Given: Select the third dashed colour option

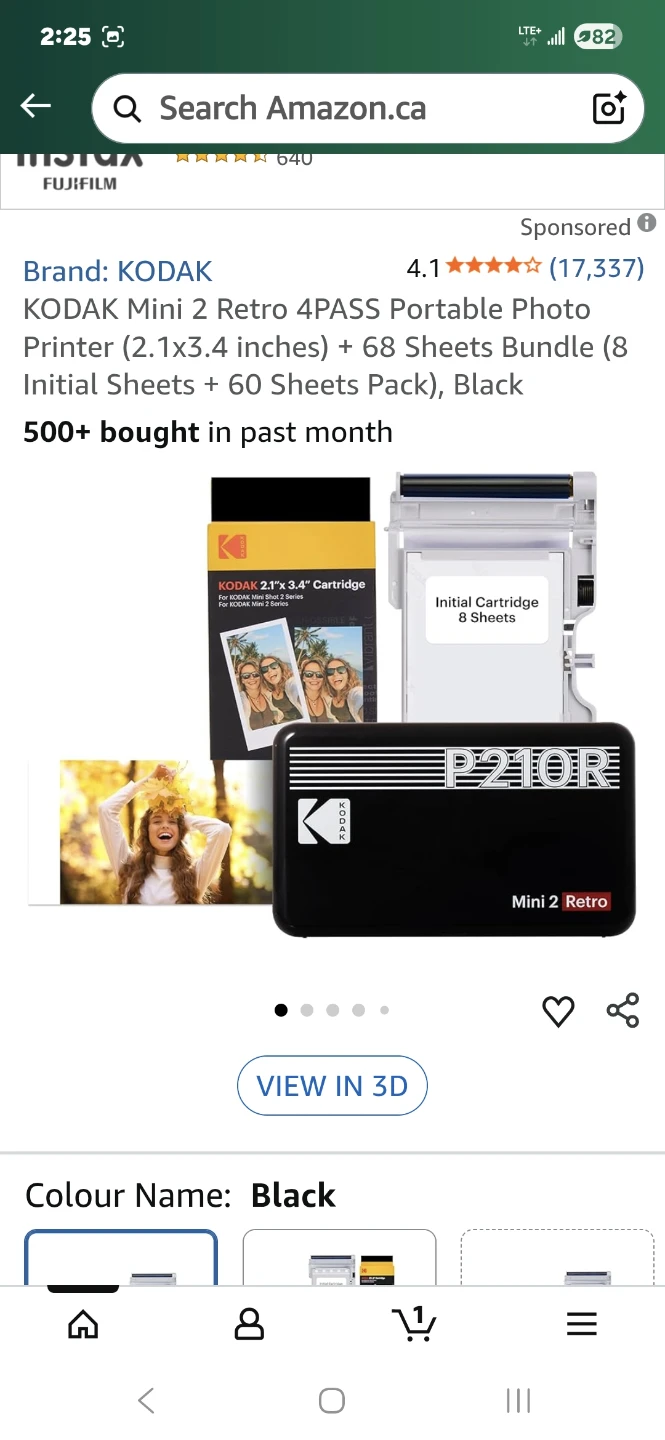Looking at the screenshot, I should 558,1258.
